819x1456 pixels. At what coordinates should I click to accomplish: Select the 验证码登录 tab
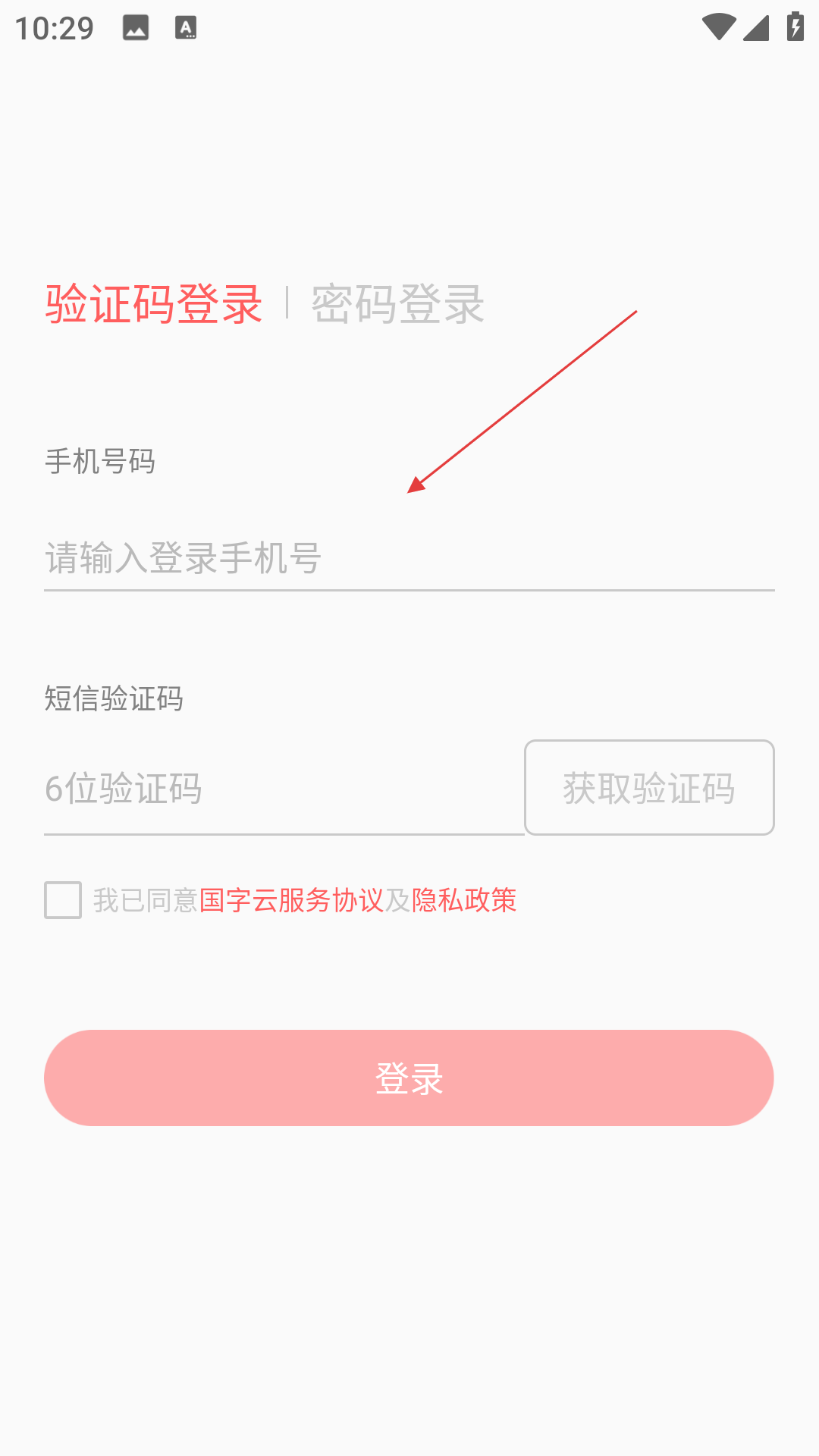(x=154, y=304)
